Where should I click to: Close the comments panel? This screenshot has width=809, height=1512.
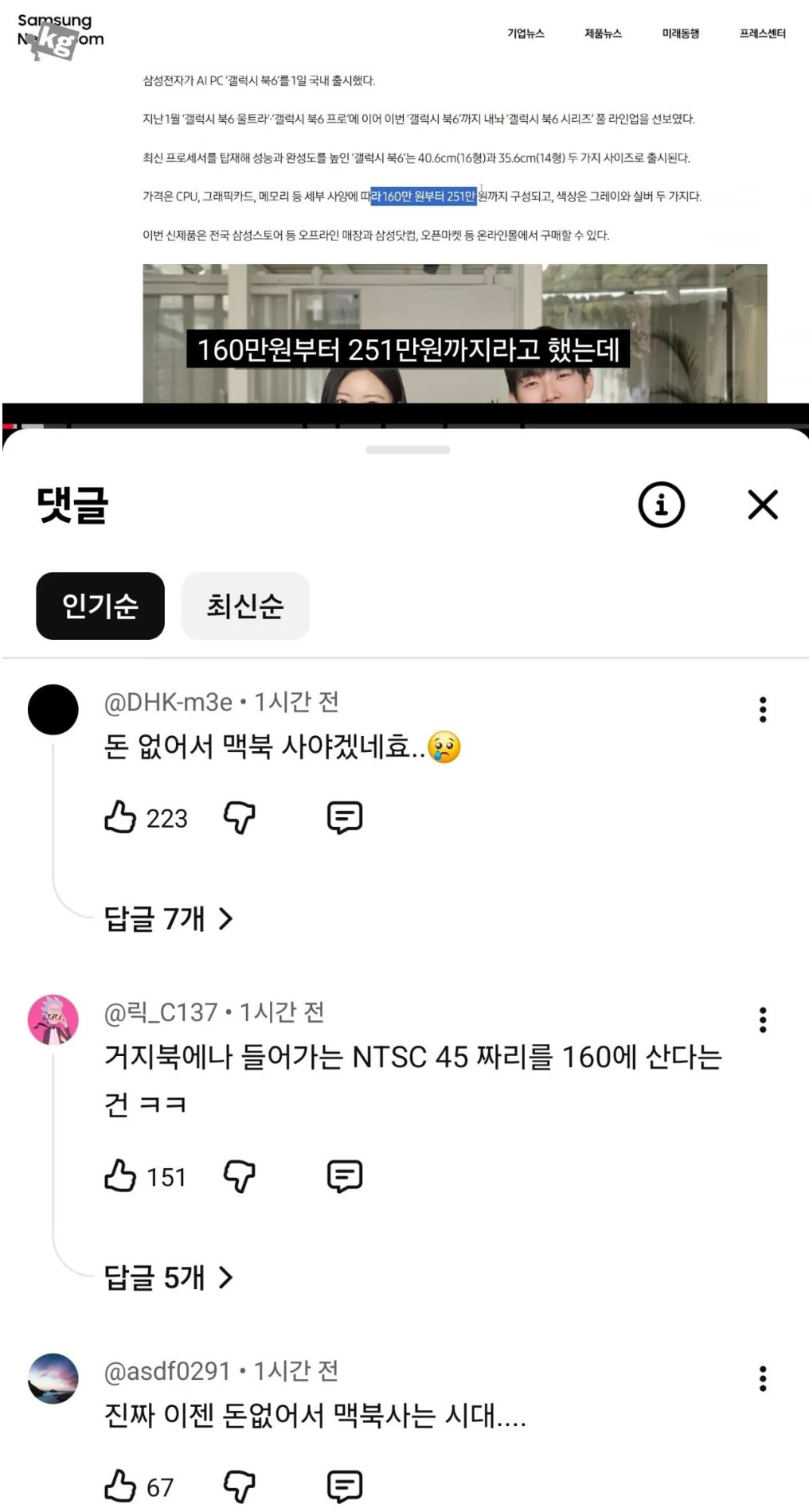pyautogui.click(x=762, y=505)
